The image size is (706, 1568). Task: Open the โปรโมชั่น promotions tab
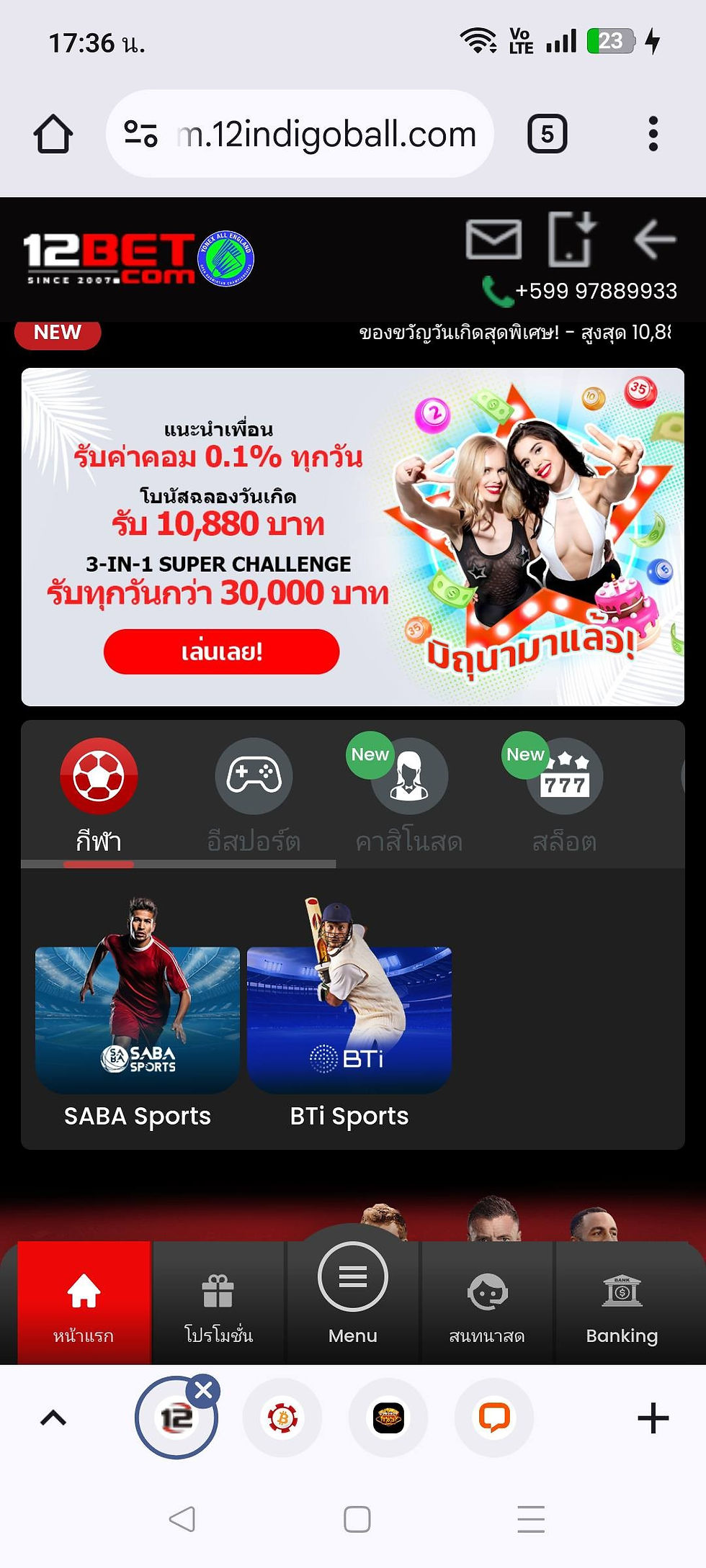click(x=218, y=1305)
